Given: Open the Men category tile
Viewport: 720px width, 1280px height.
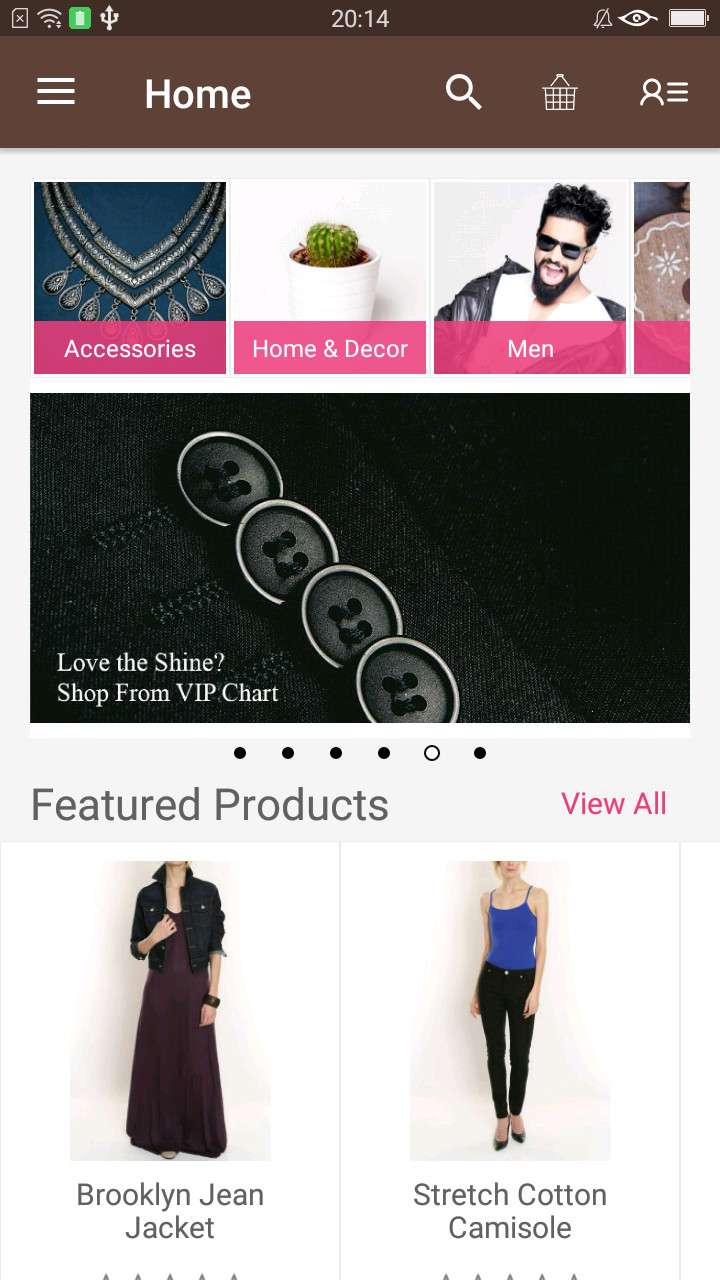Looking at the screenshot, I should pos(530,278).
